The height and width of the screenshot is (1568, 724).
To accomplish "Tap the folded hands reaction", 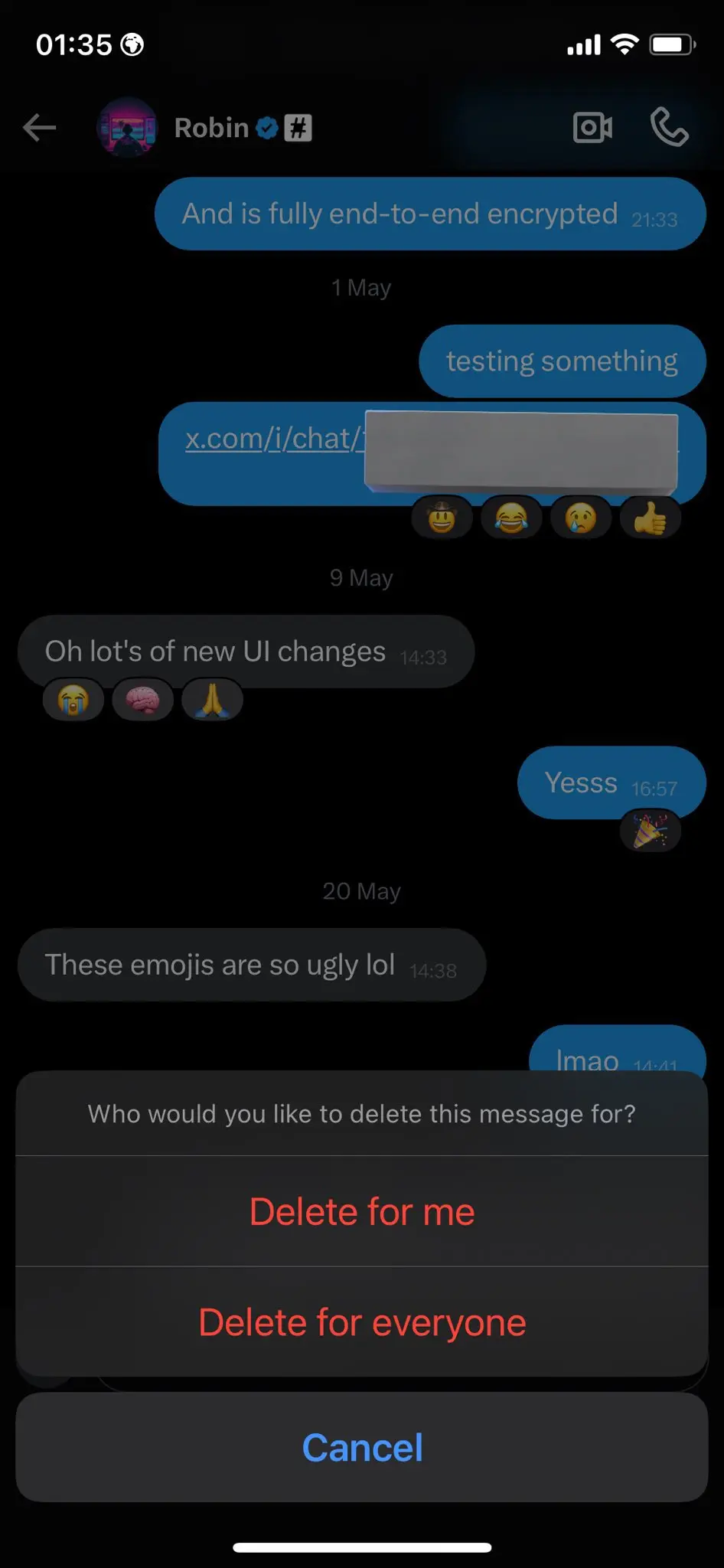I will [212, 700].
